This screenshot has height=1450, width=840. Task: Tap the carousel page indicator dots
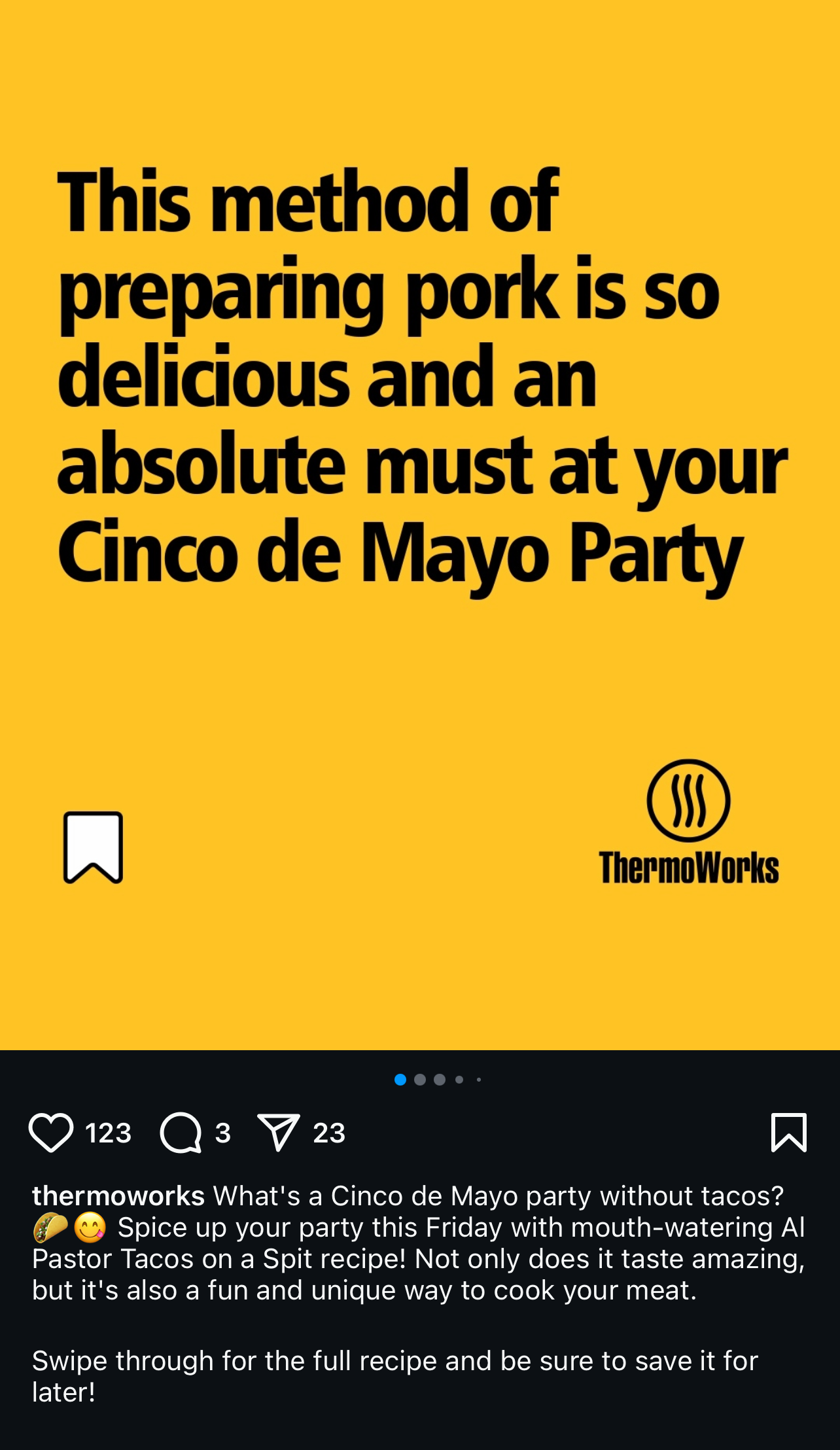[438, 1080]
